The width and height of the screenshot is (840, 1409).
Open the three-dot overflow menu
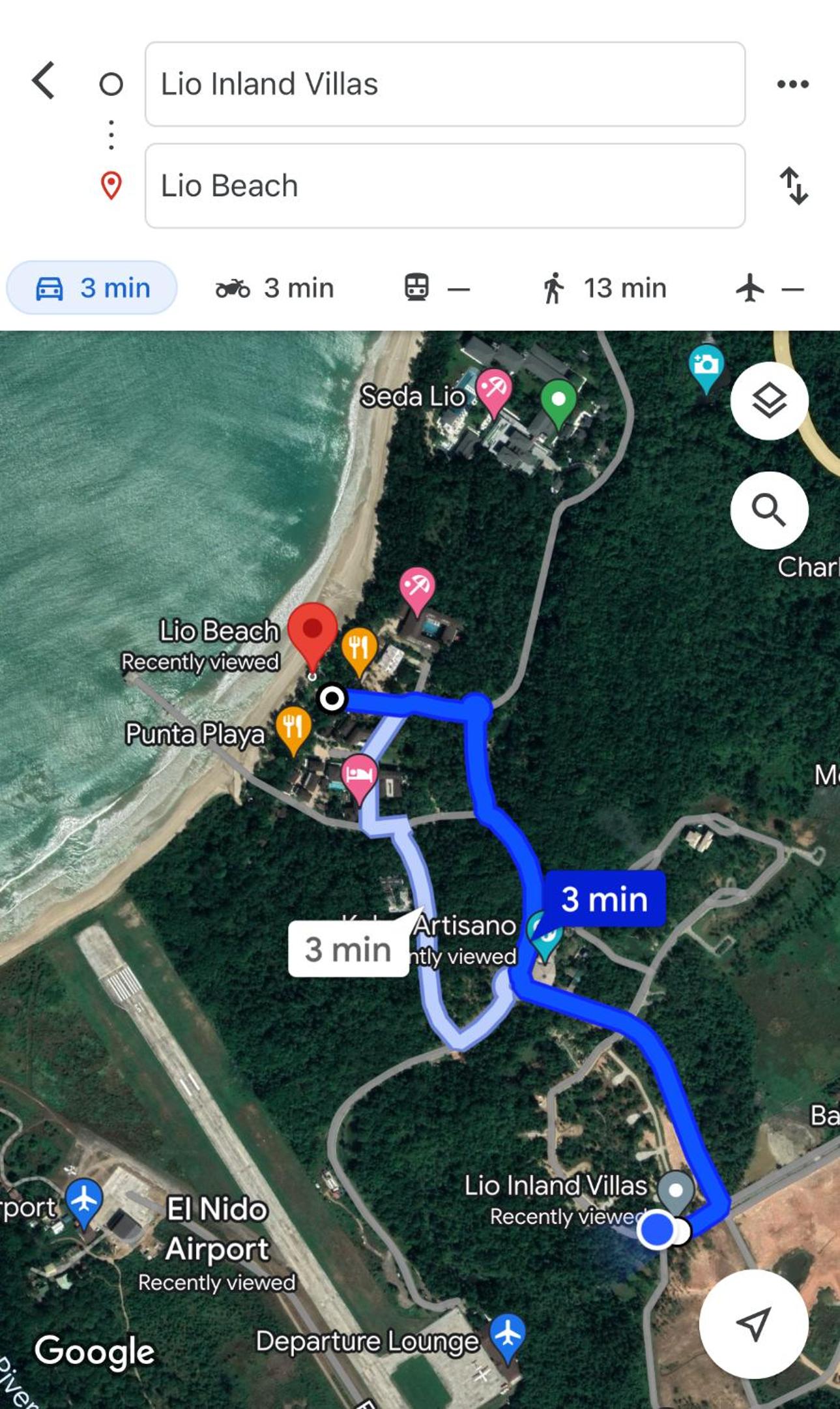coord(792,84)
